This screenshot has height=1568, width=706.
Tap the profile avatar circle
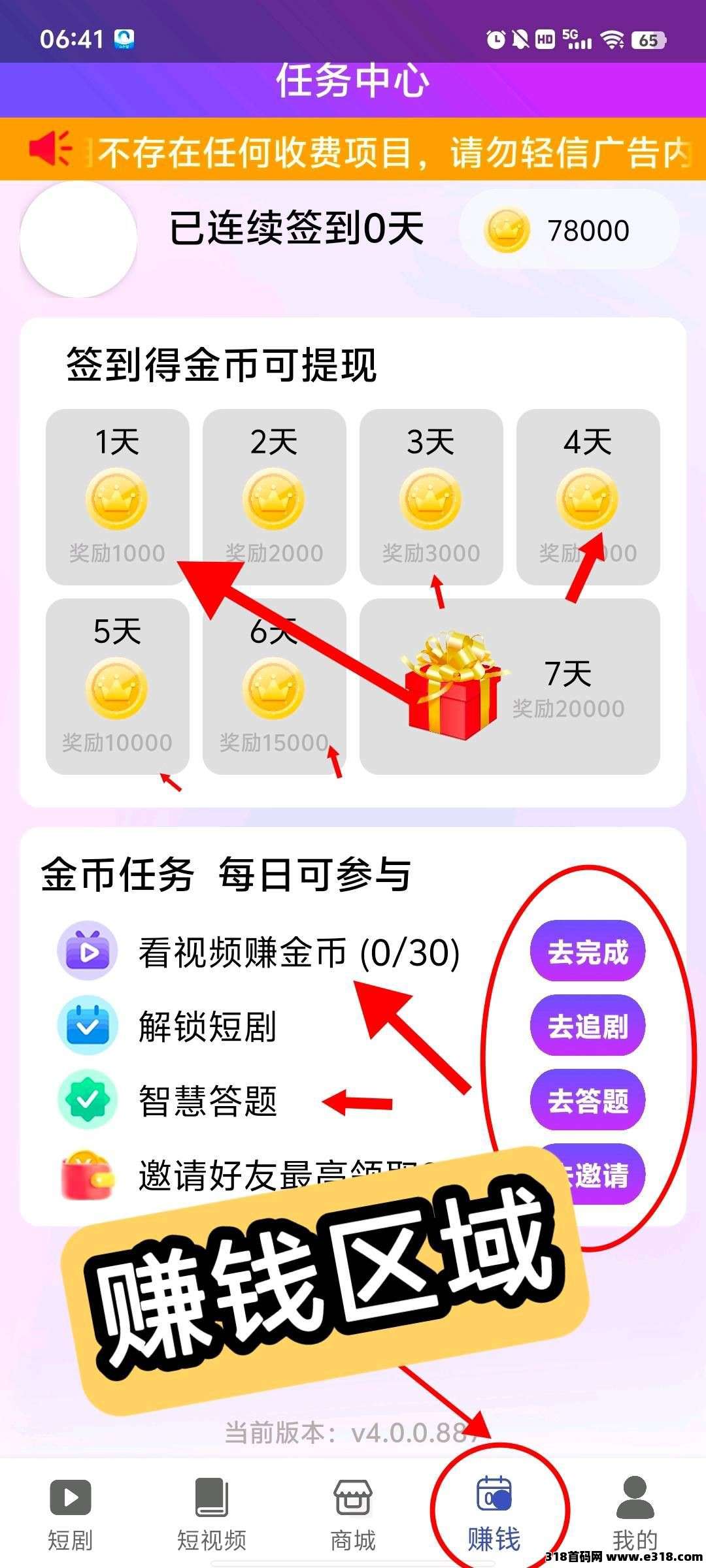[78, 239]
